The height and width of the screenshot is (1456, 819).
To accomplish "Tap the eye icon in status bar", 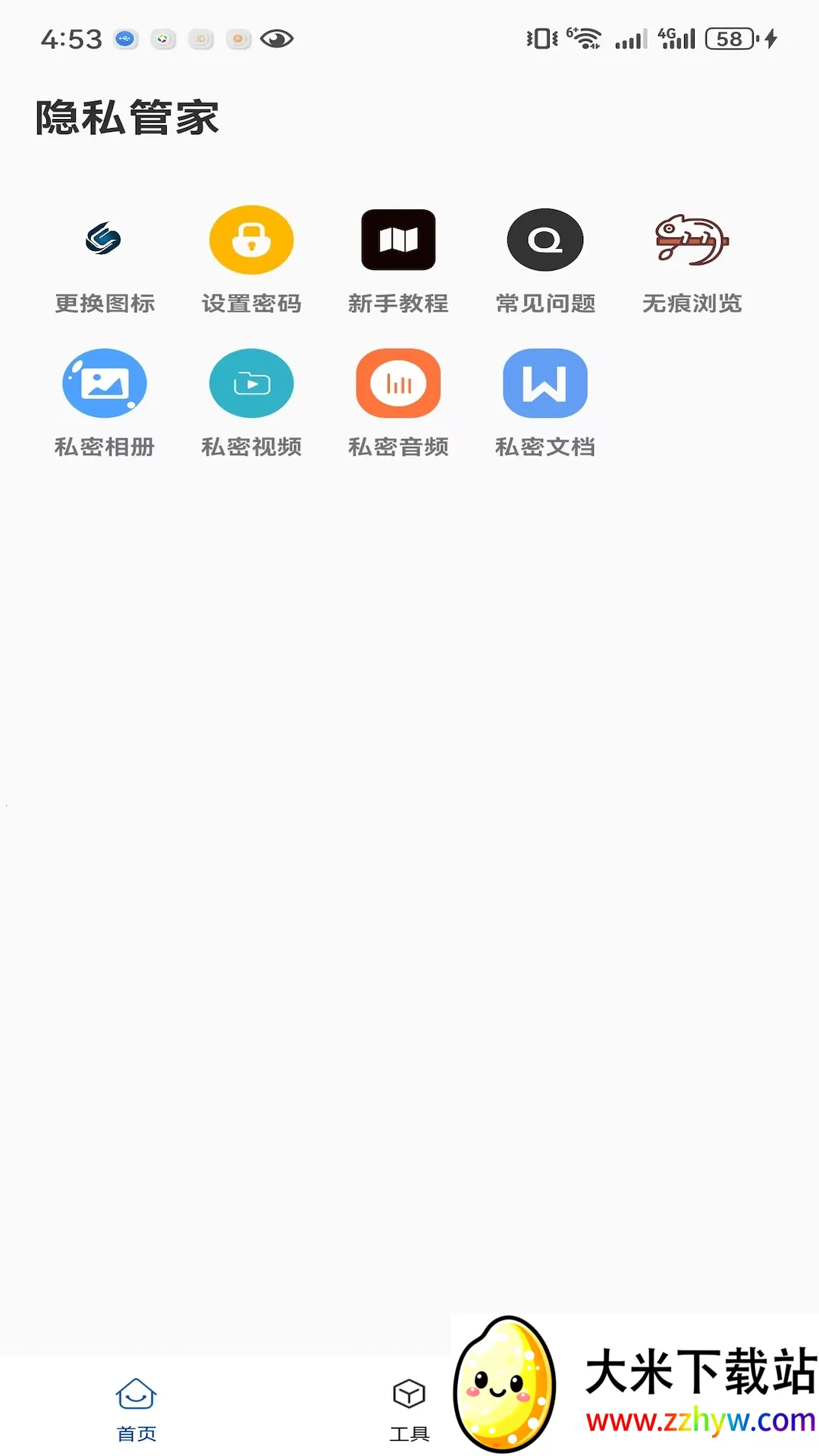I will pos(276,38).
